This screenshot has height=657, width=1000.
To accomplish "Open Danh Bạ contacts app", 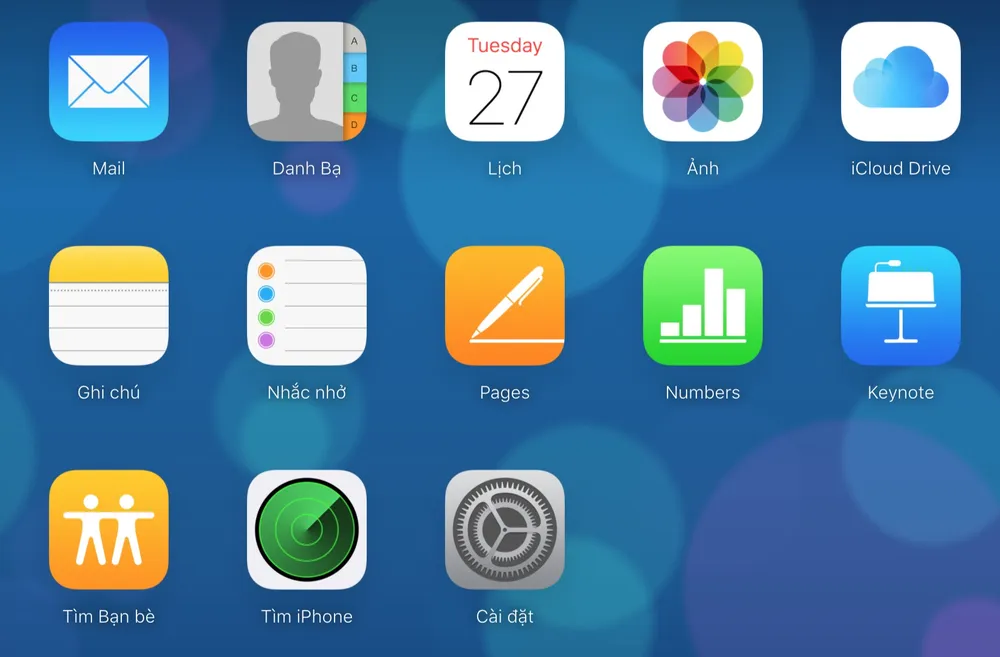I will [306, 81].
